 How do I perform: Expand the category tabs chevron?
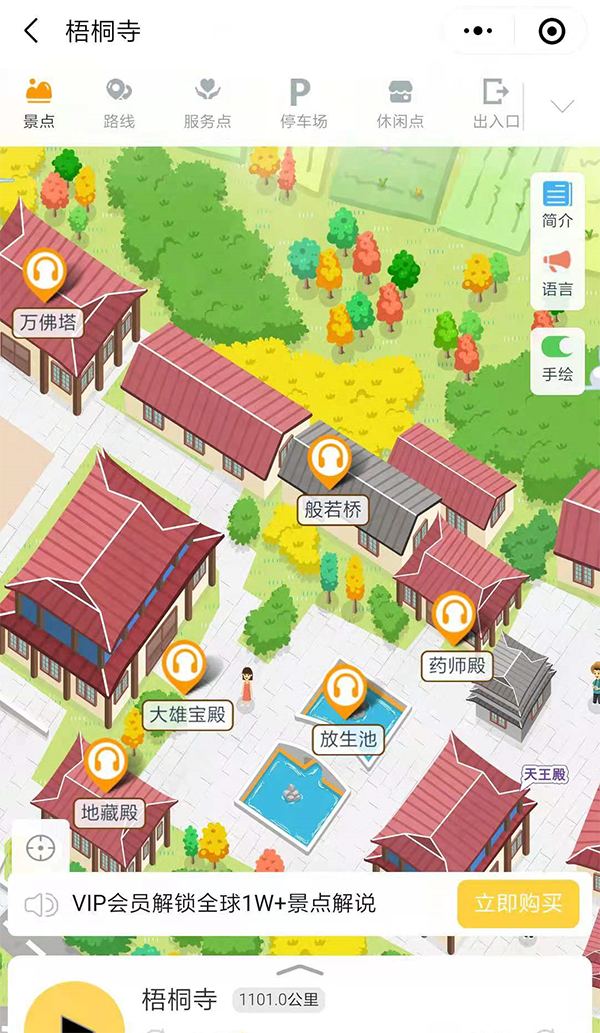[x=562, y=106]
